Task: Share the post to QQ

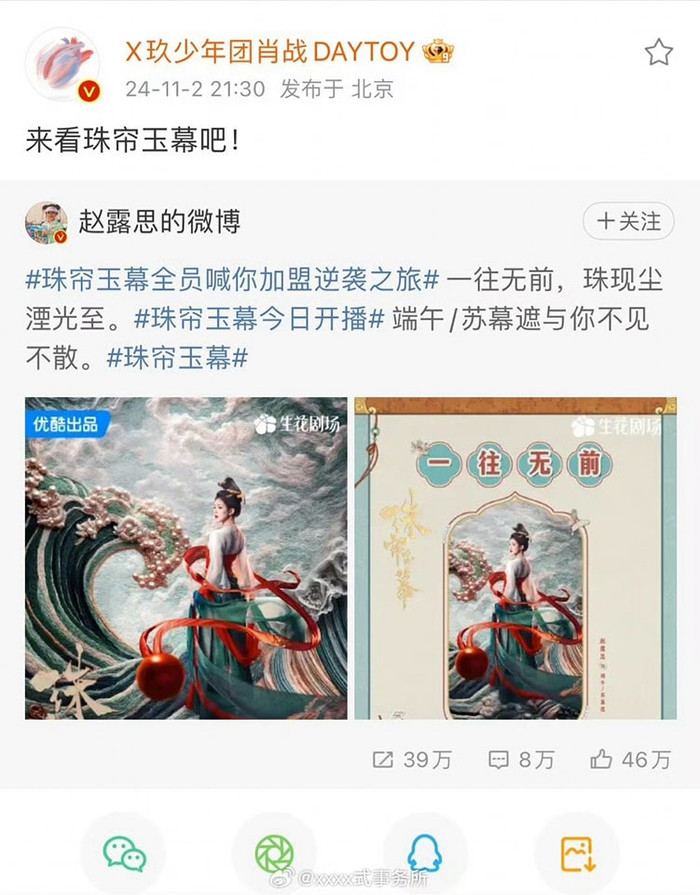Action: point(425,853)
